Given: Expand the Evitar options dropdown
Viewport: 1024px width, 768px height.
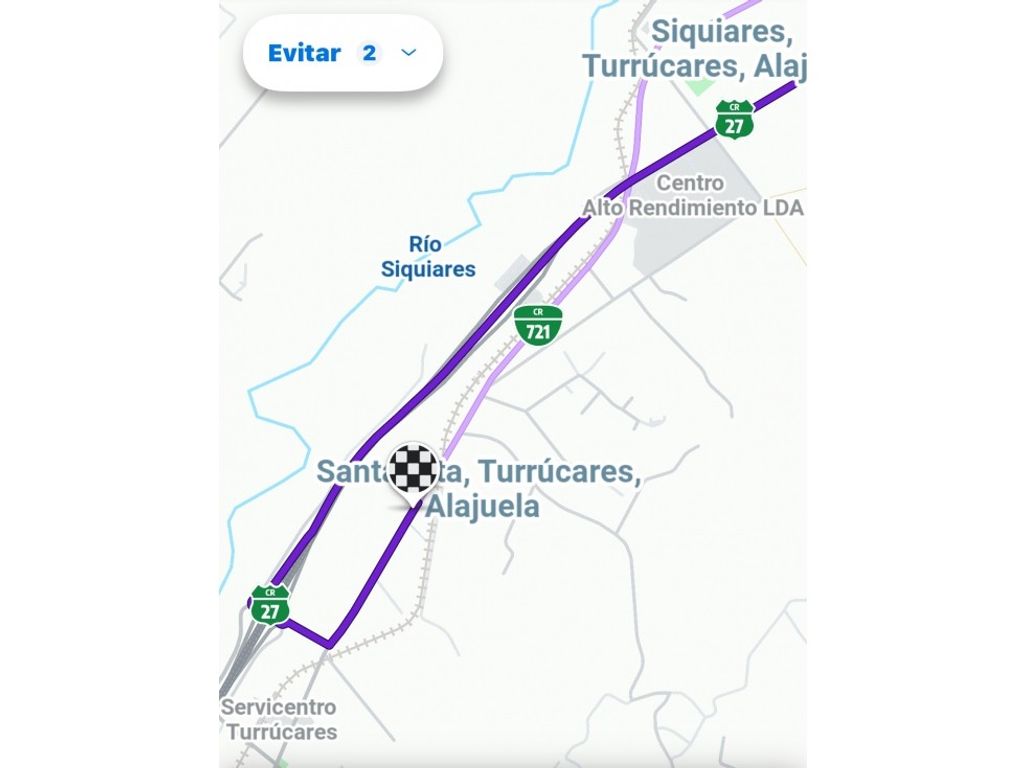Looking at the screenshot, I should 407,53.
